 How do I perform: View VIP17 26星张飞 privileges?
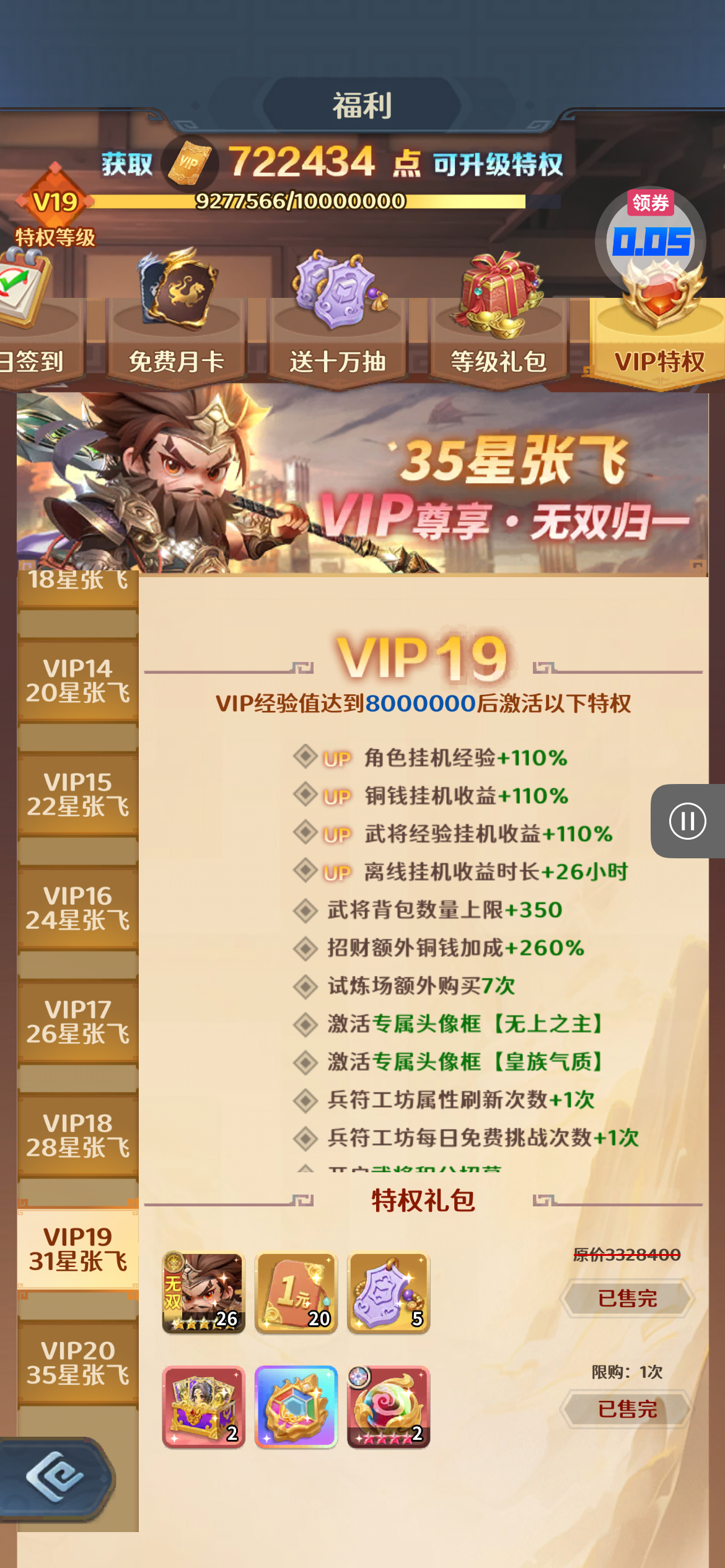coord(78,1022)
